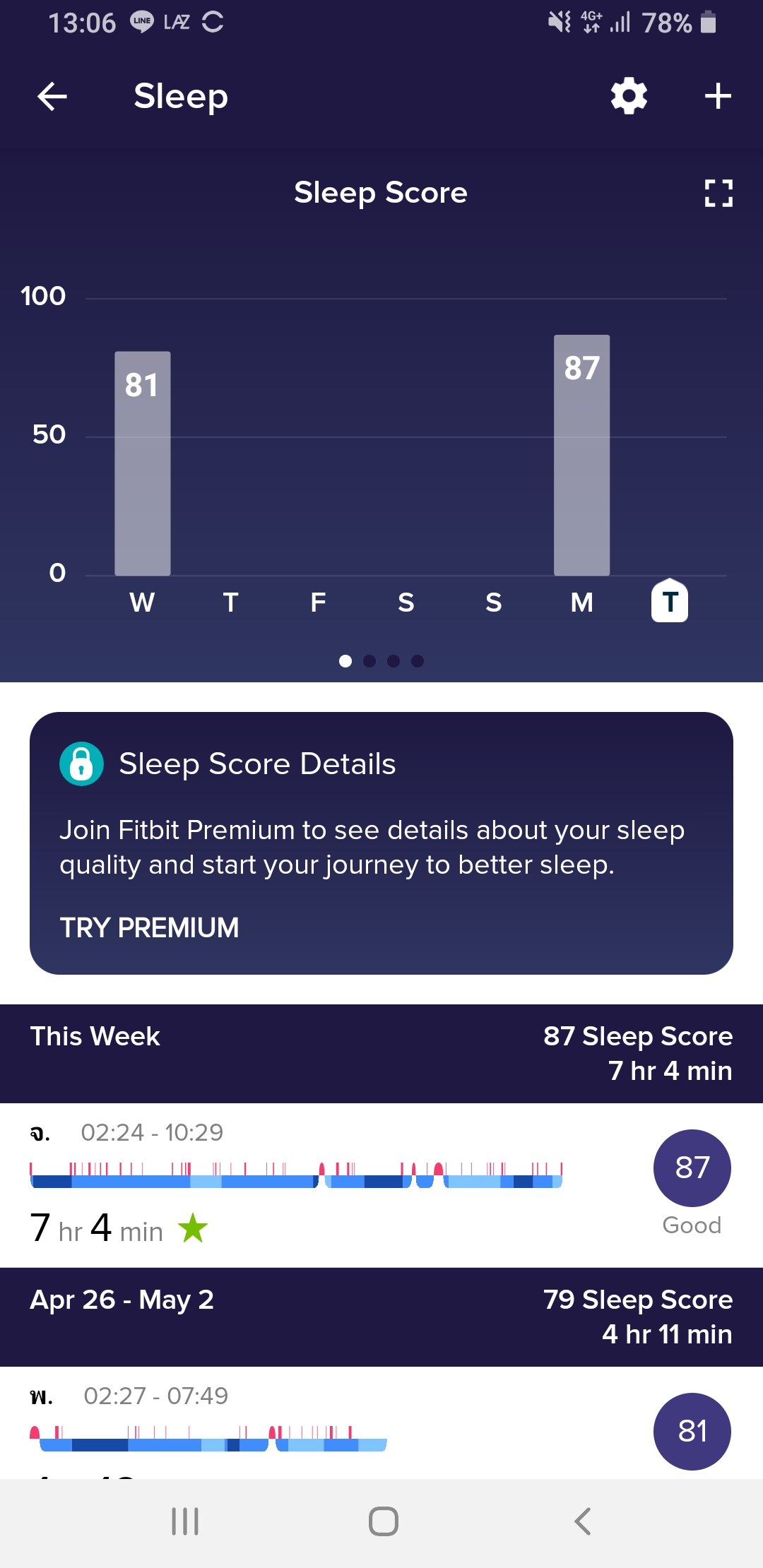This screenshot has width=763, height=1568.
Task: Tap TRY PREMIUM link
Action: (x=149, y=927)
